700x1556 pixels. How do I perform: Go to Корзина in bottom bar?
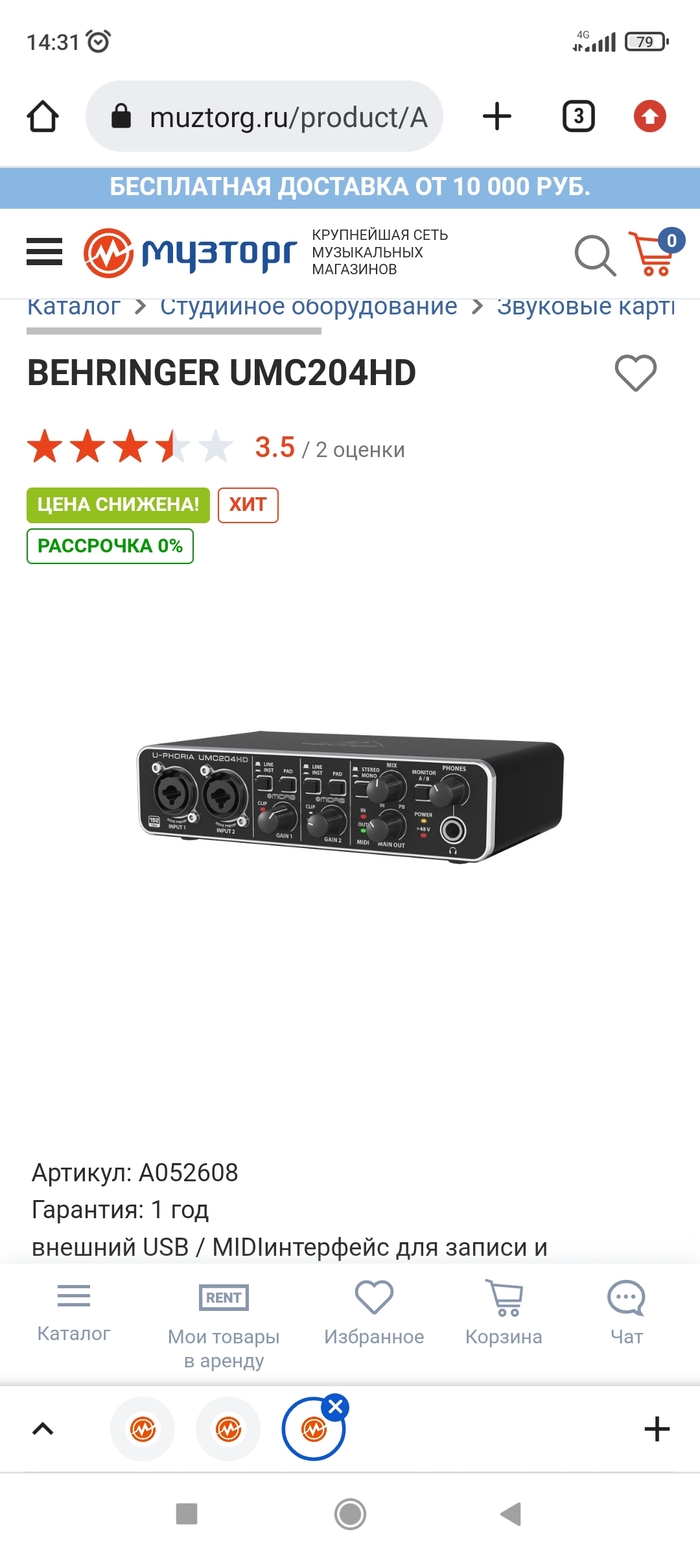pos(504,1314)
